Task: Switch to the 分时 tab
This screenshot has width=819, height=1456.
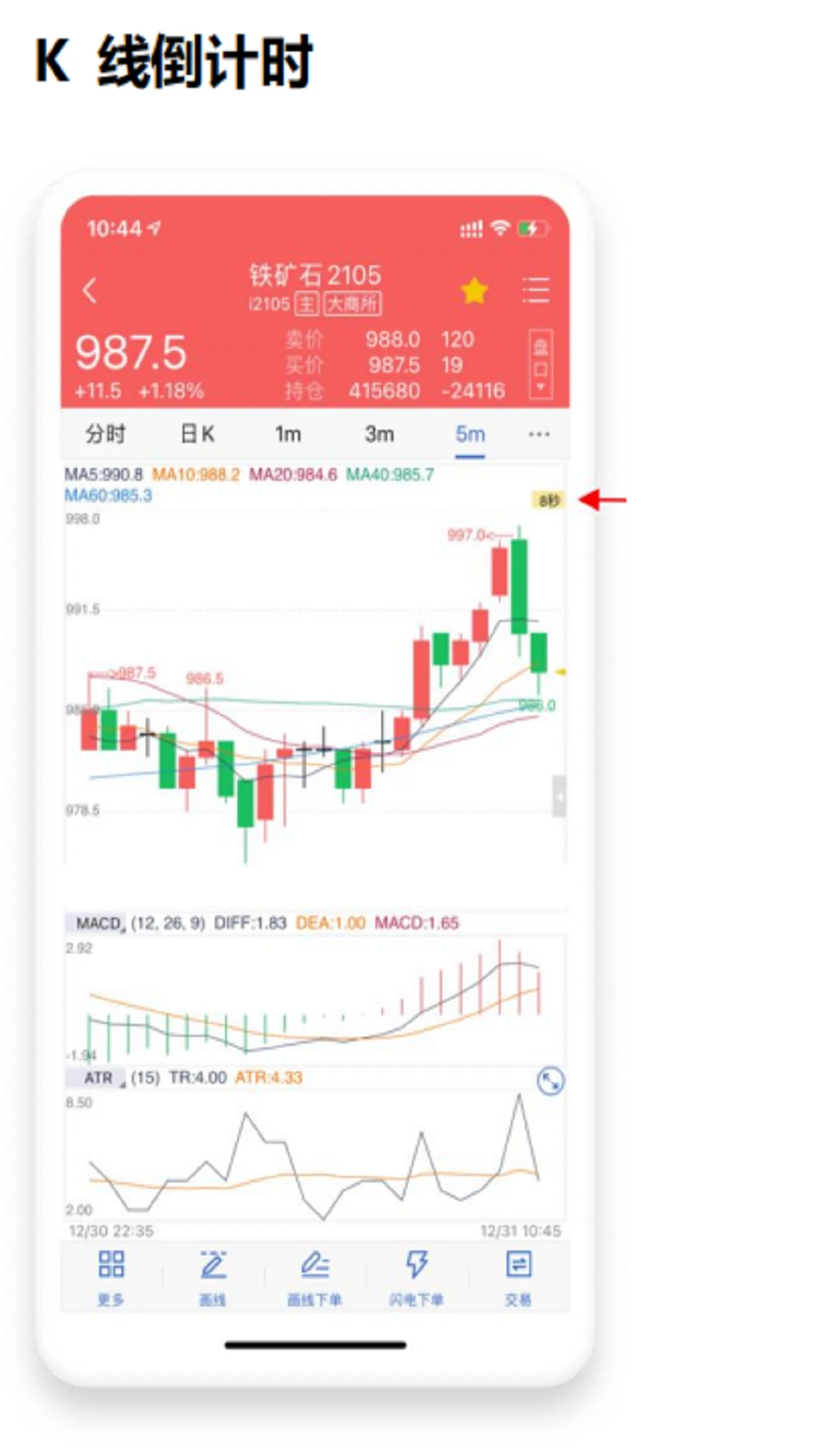Action: (105, 434)
